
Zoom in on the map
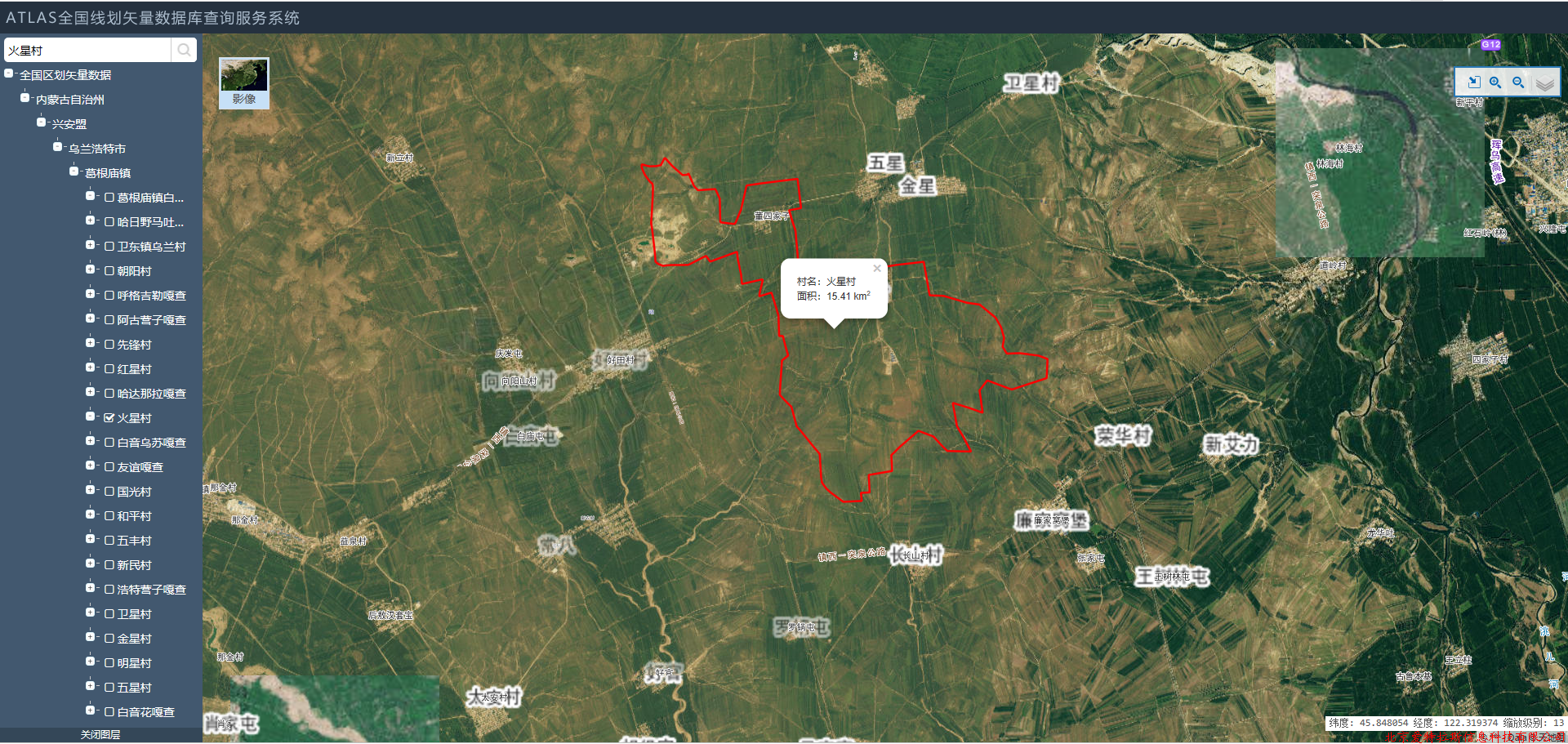(1494, 82)
